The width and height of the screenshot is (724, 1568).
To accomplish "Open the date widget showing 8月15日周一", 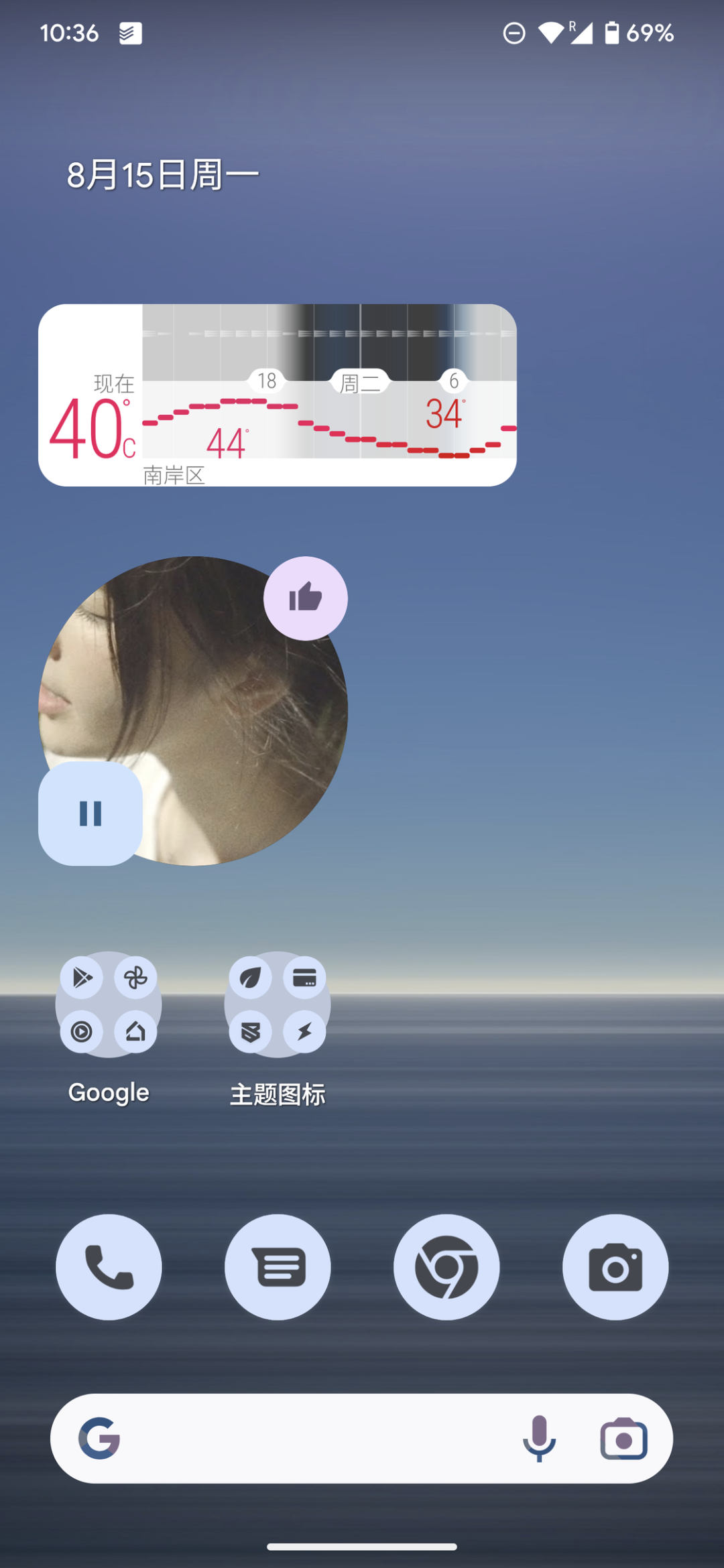I will coord(163,176).
